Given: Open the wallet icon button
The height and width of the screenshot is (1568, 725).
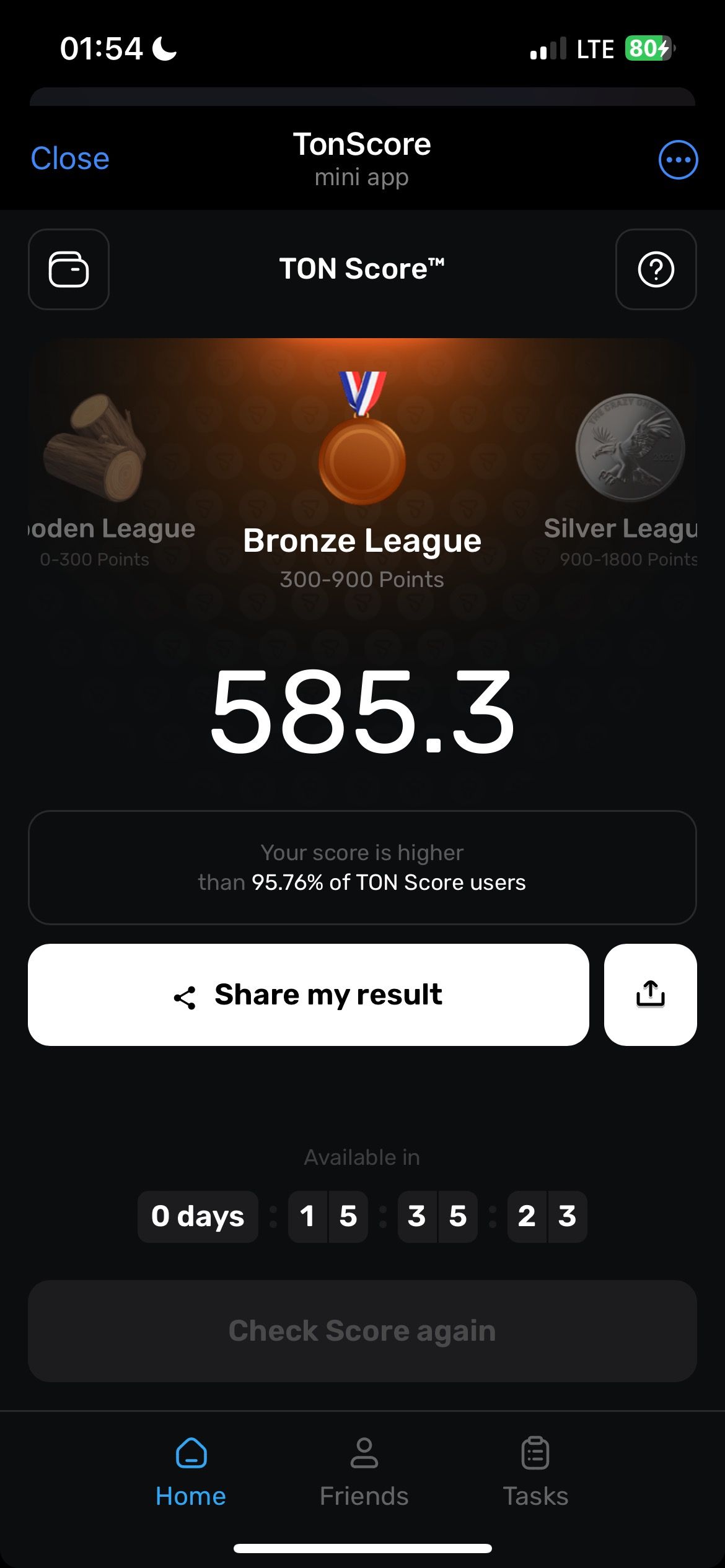Looking at the screenshot, I should pos(69,269).
